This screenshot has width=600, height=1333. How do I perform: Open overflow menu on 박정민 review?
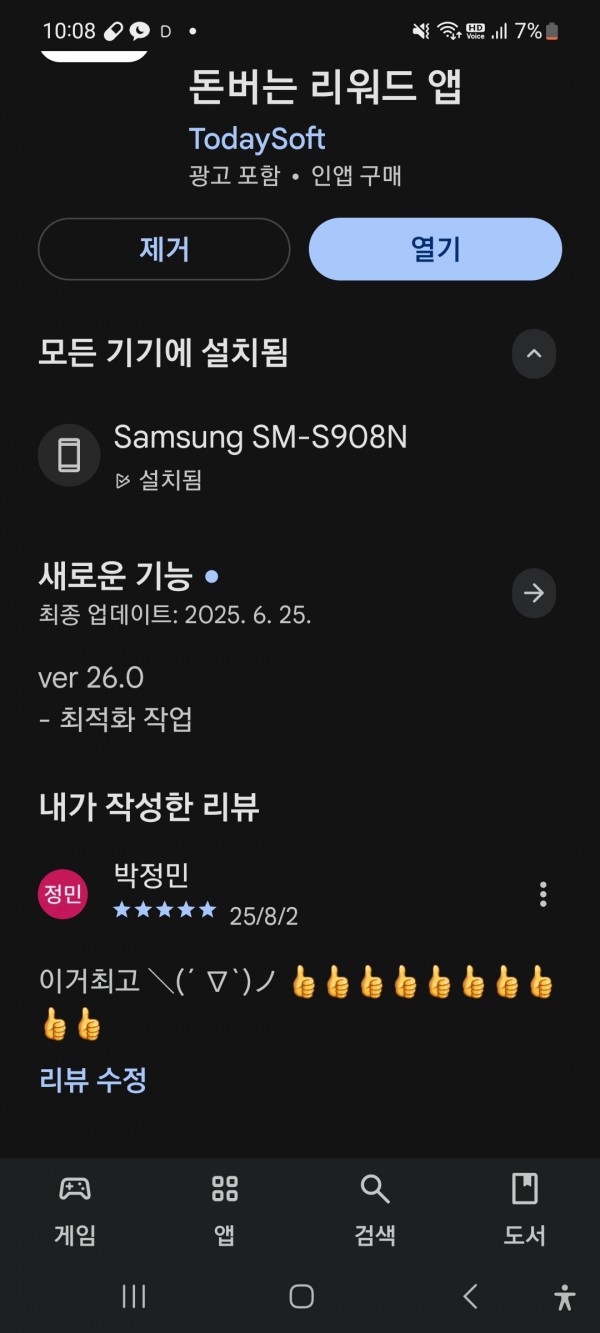(x=543, y=894)
